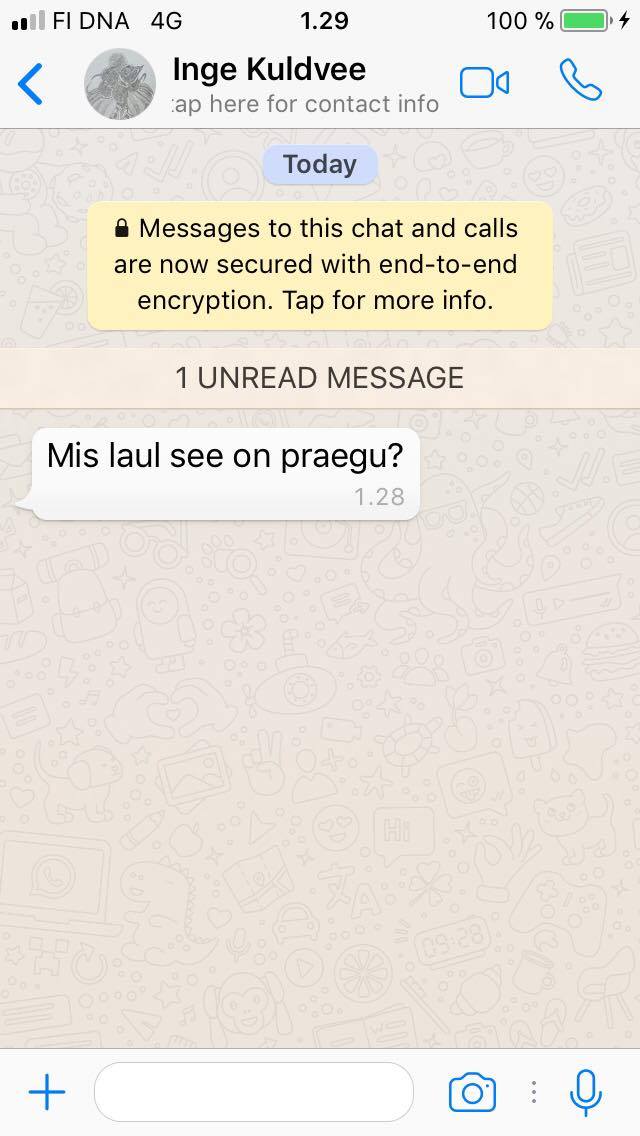Viewport: 640px width, 1136px height.
Task: Open the camera to send a photo
Action: click(473, 1093)
